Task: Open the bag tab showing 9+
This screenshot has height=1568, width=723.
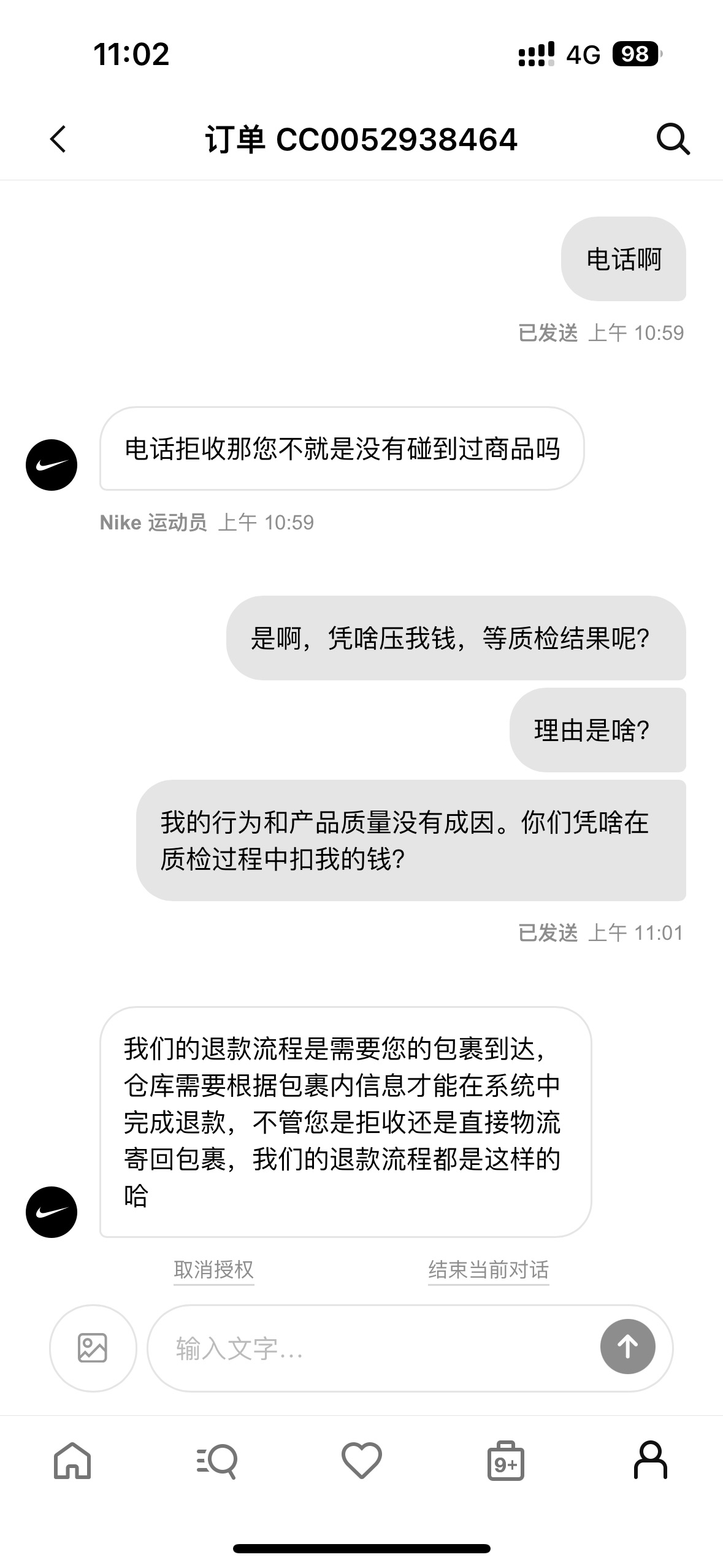Action: coord(506,1460)
